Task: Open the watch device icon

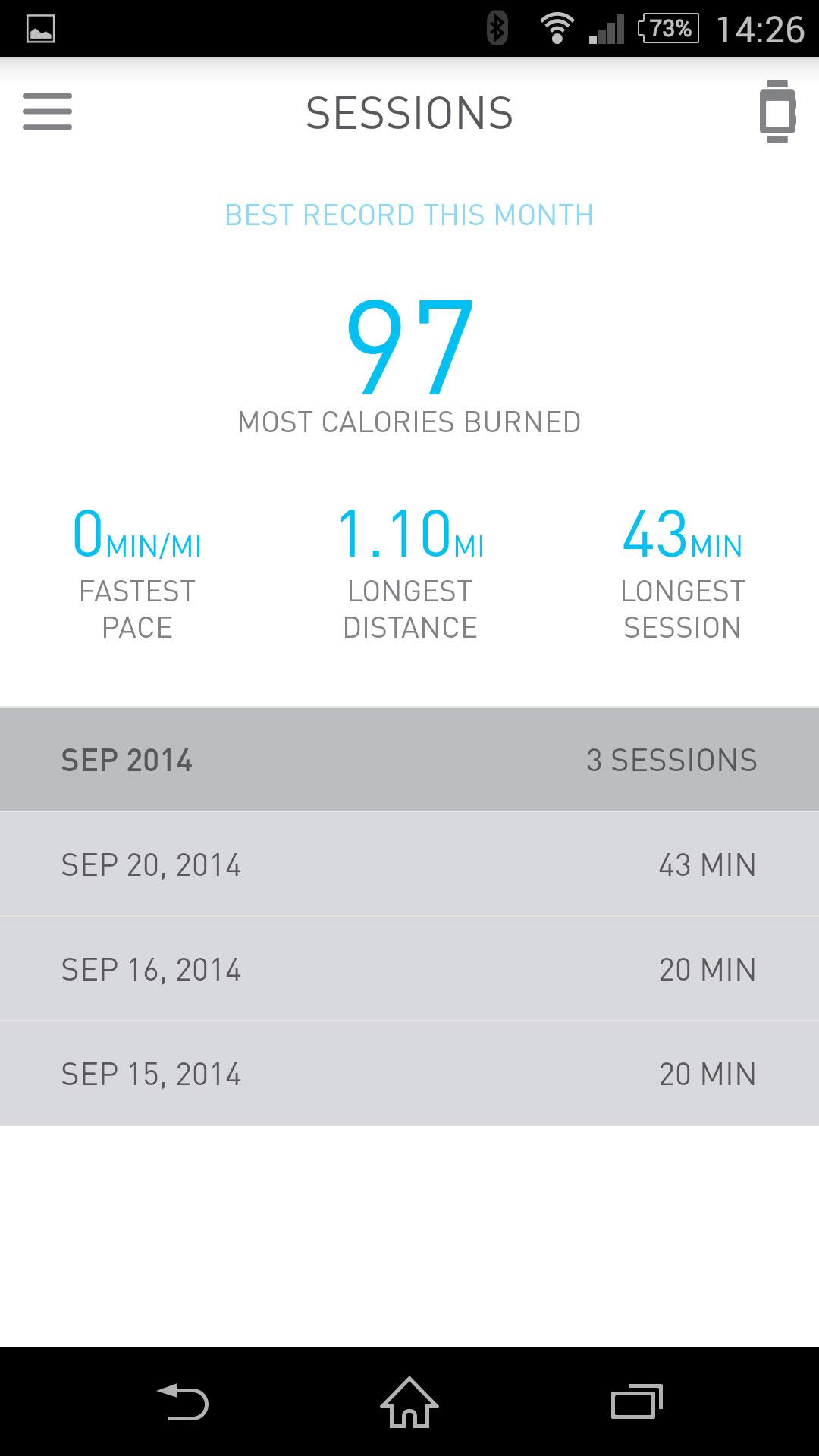Action: point(777,111)
